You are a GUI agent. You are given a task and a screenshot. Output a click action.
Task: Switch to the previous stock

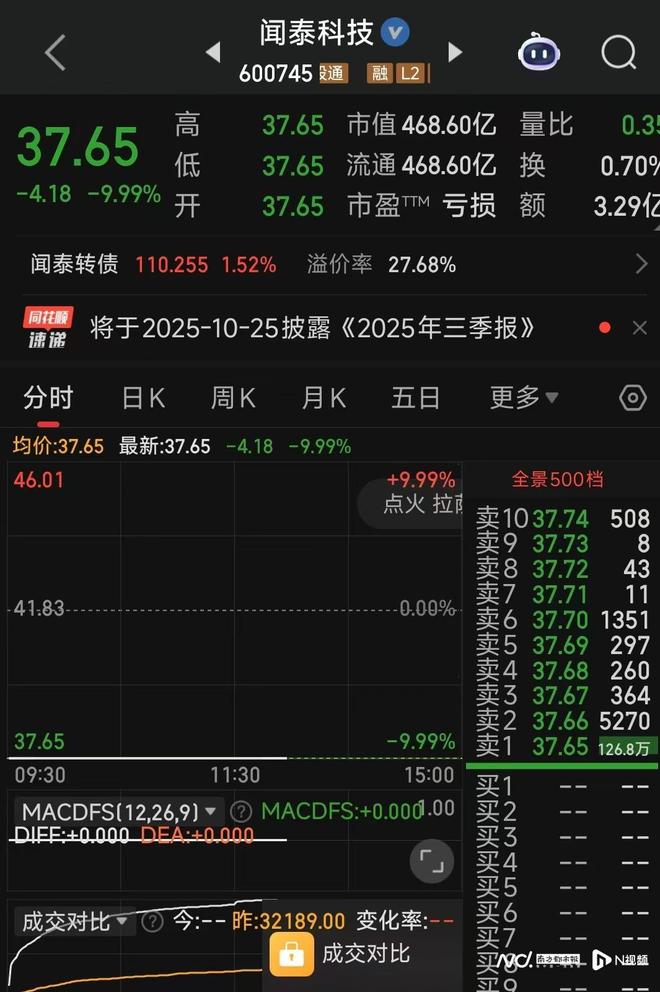[212, 52]
